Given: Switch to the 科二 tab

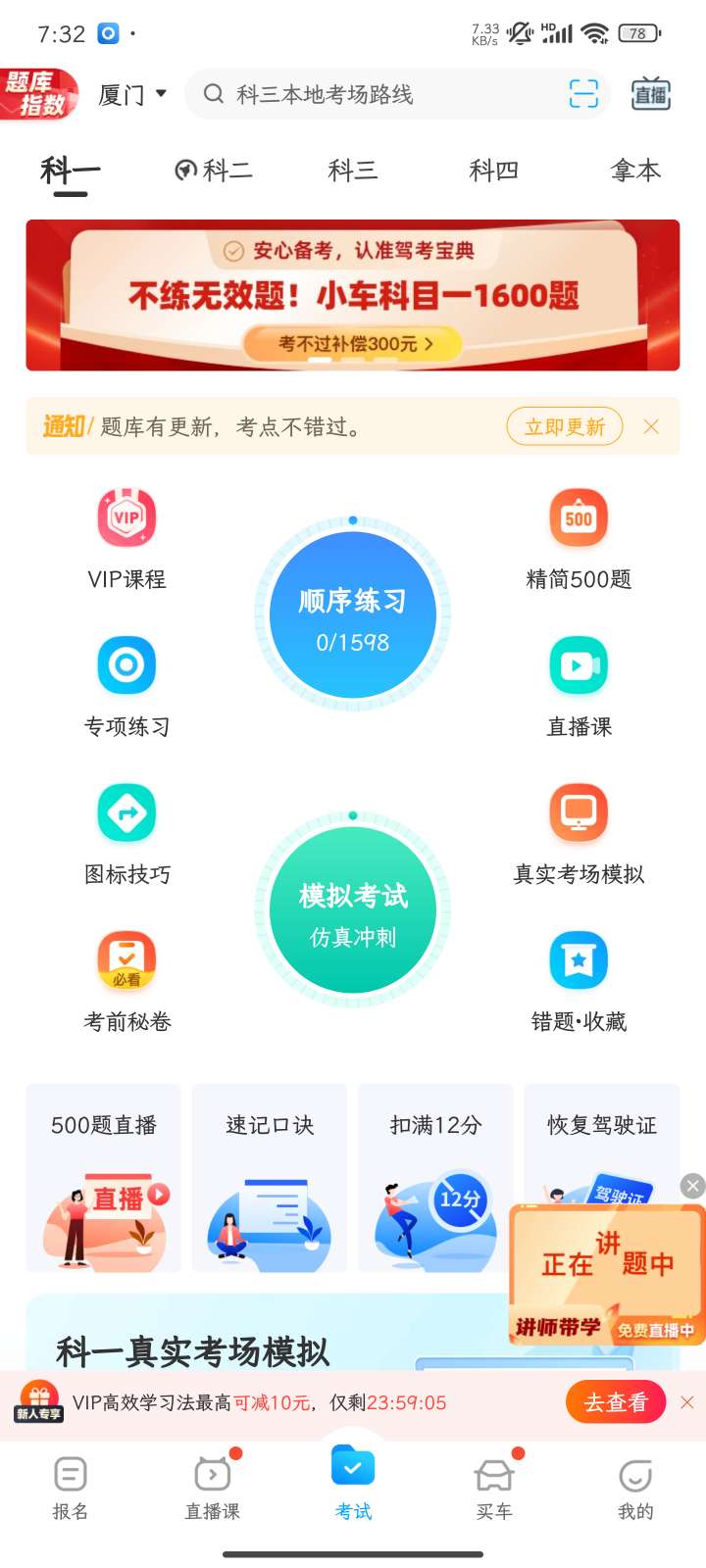Looking at the screenshot, I should click(x=214, y=171).
